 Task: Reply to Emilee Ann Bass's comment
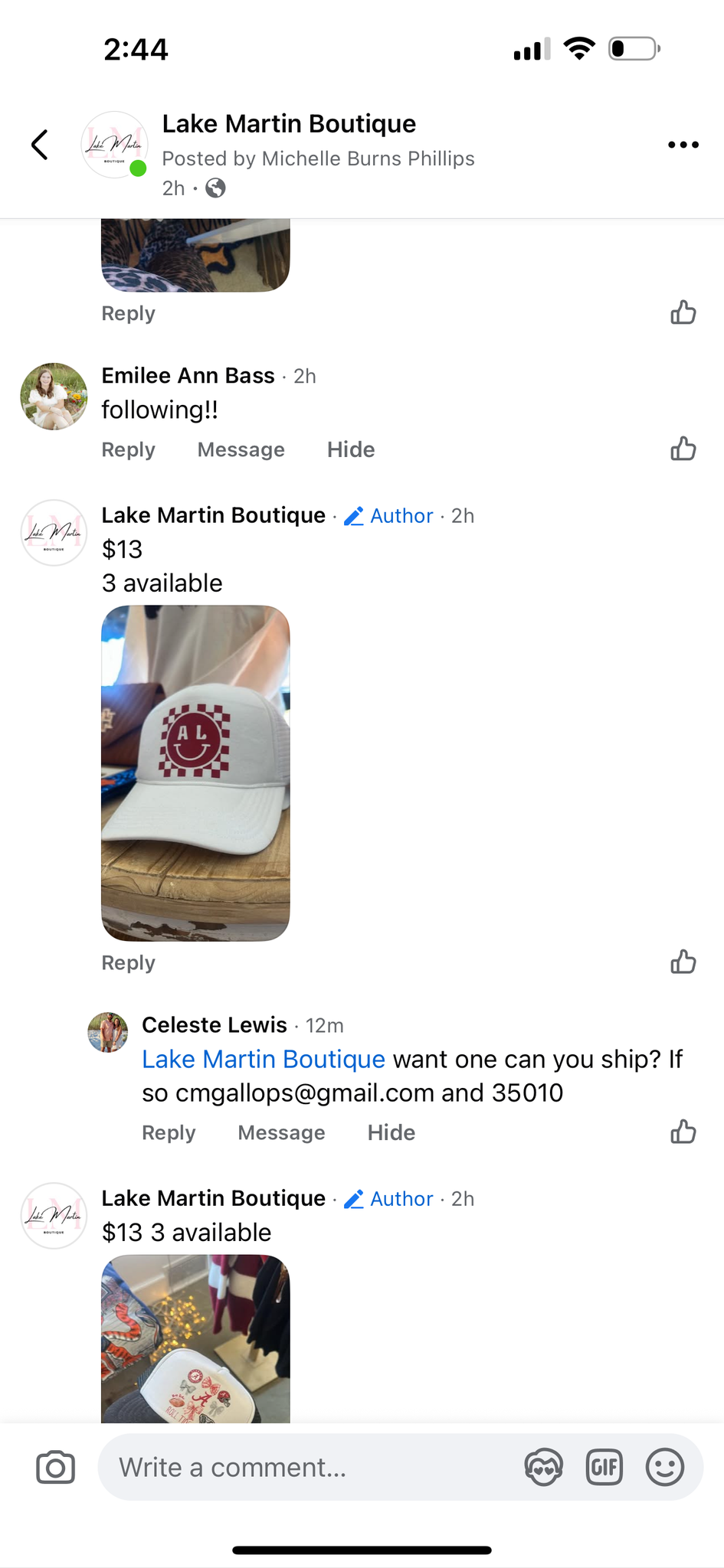click(x=128, y=449)
